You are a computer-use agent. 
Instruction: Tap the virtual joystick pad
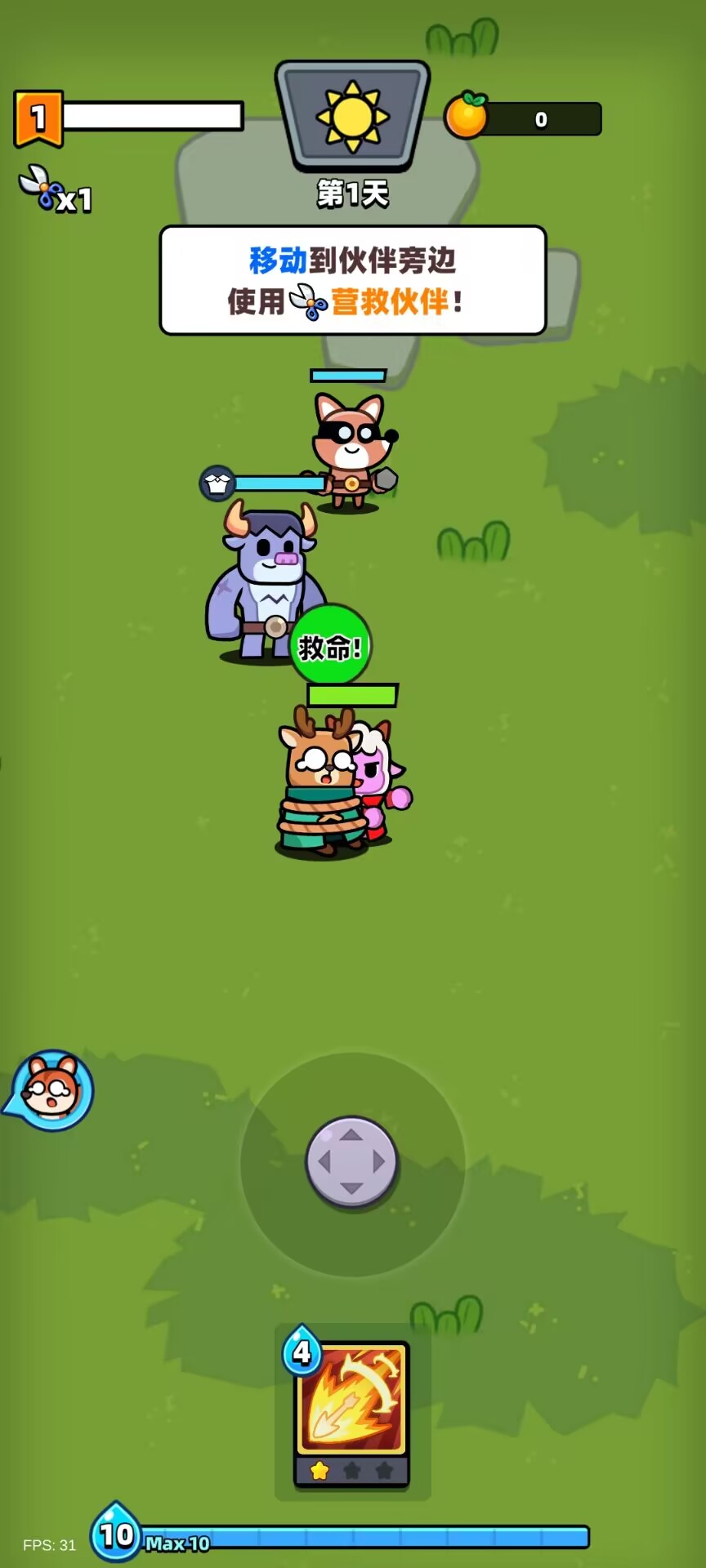(x=351, y=1161)
